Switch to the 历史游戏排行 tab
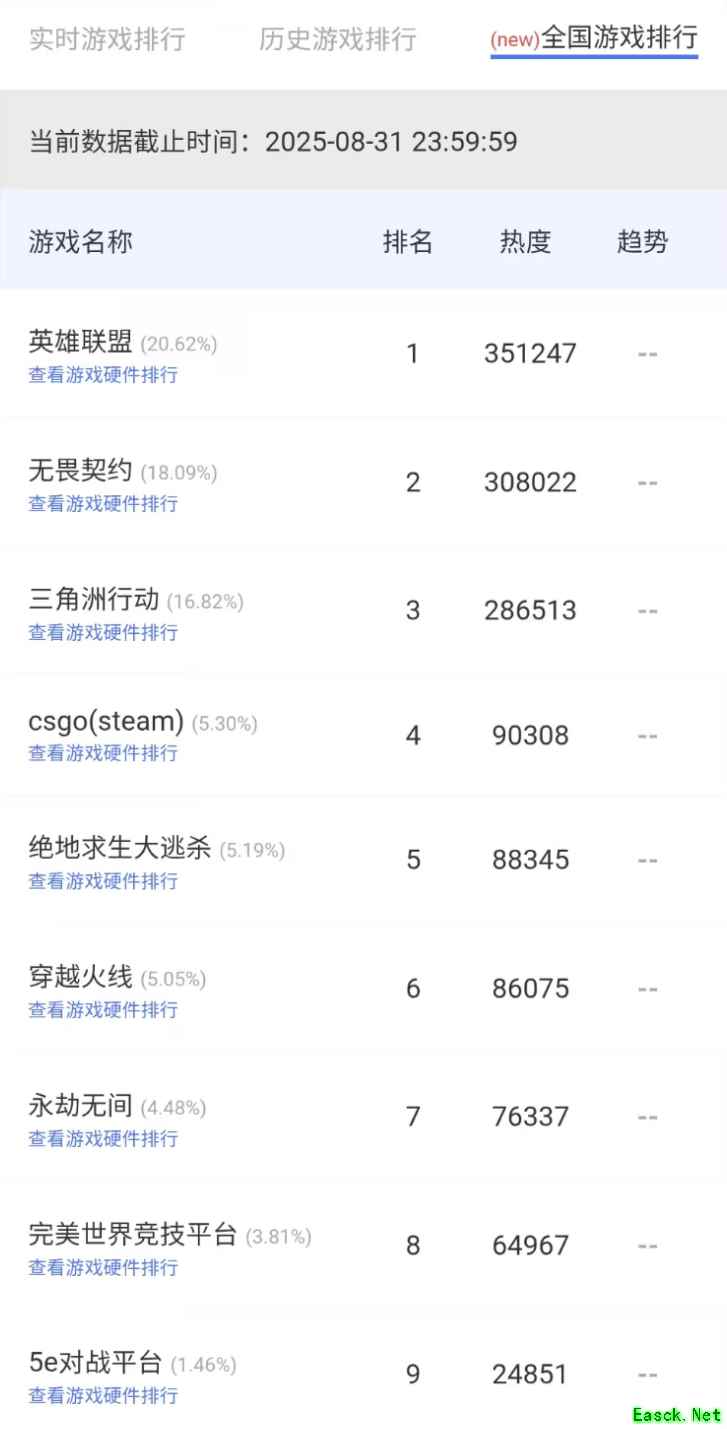This screenshot has width=727, height=1429. 337,40
